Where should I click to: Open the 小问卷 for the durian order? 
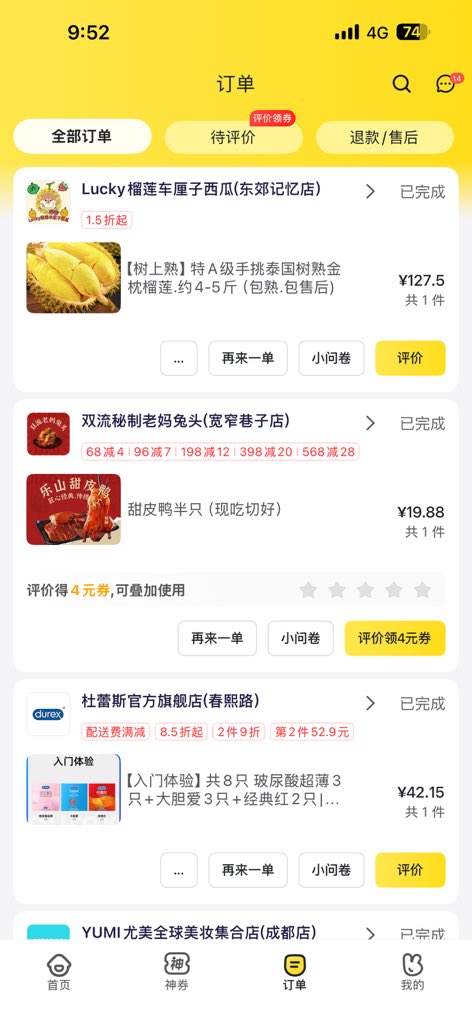(x=331, y=358)
